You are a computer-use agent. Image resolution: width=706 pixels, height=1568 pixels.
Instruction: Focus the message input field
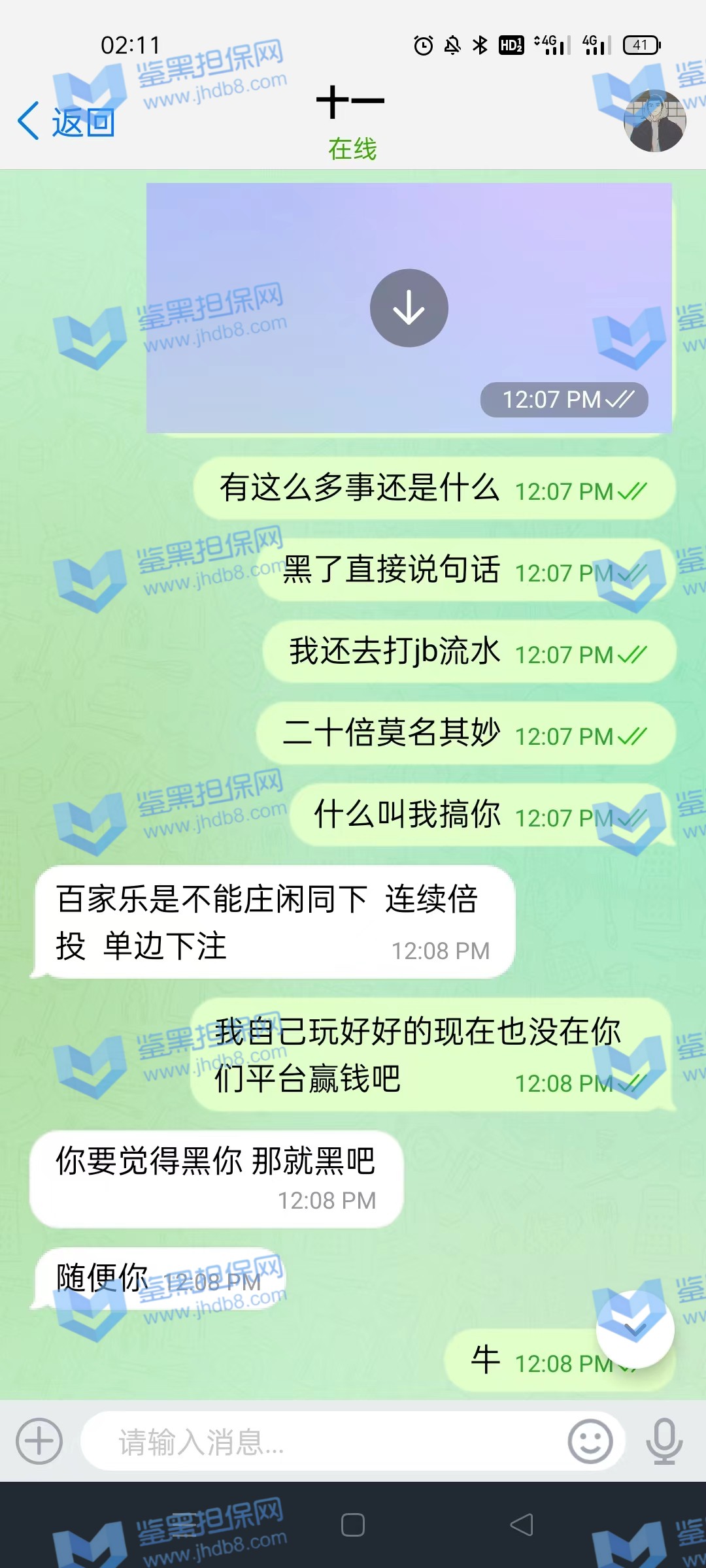(320, 1441)
